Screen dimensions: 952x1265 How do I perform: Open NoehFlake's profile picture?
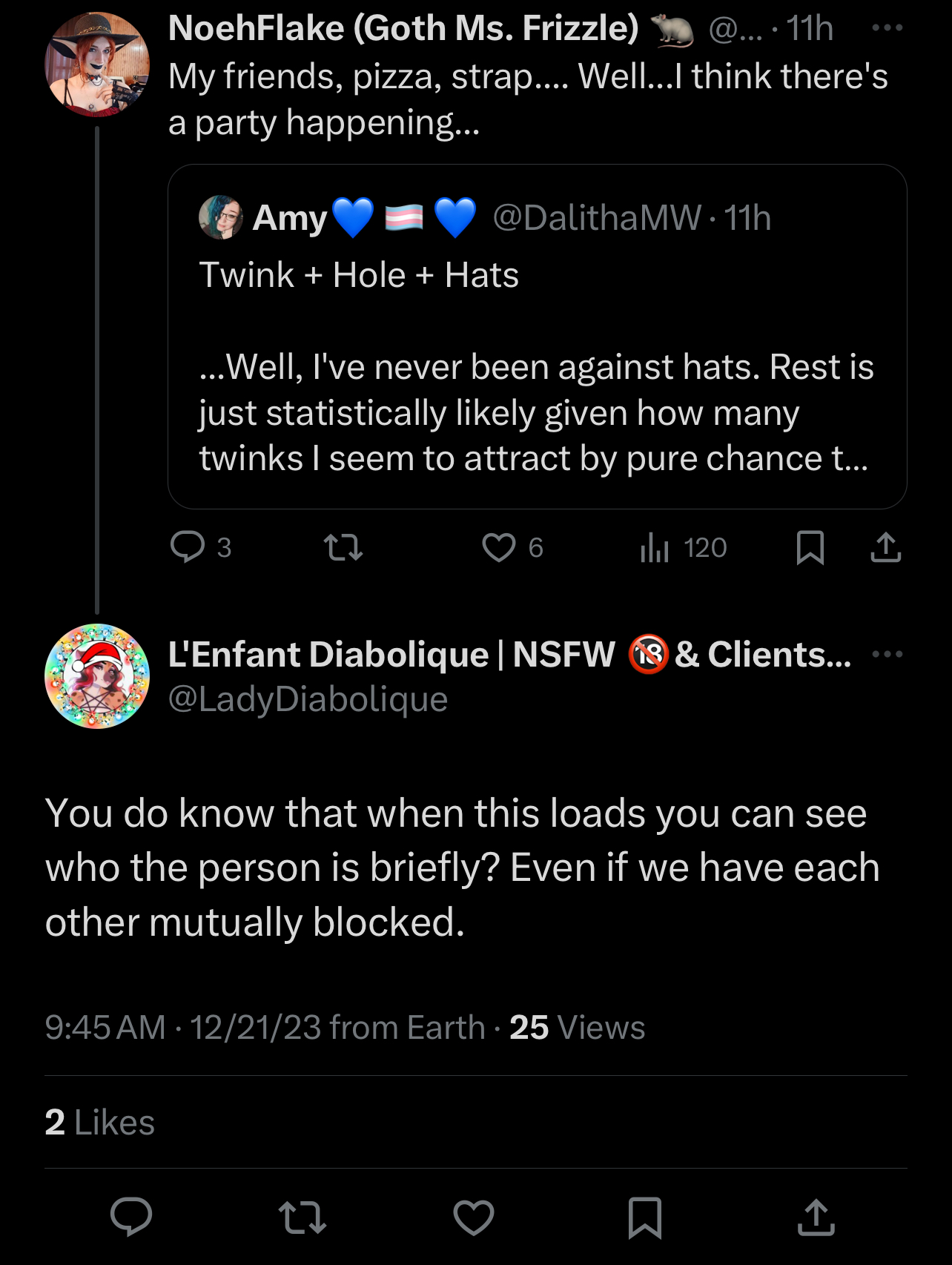pos(97,65)
